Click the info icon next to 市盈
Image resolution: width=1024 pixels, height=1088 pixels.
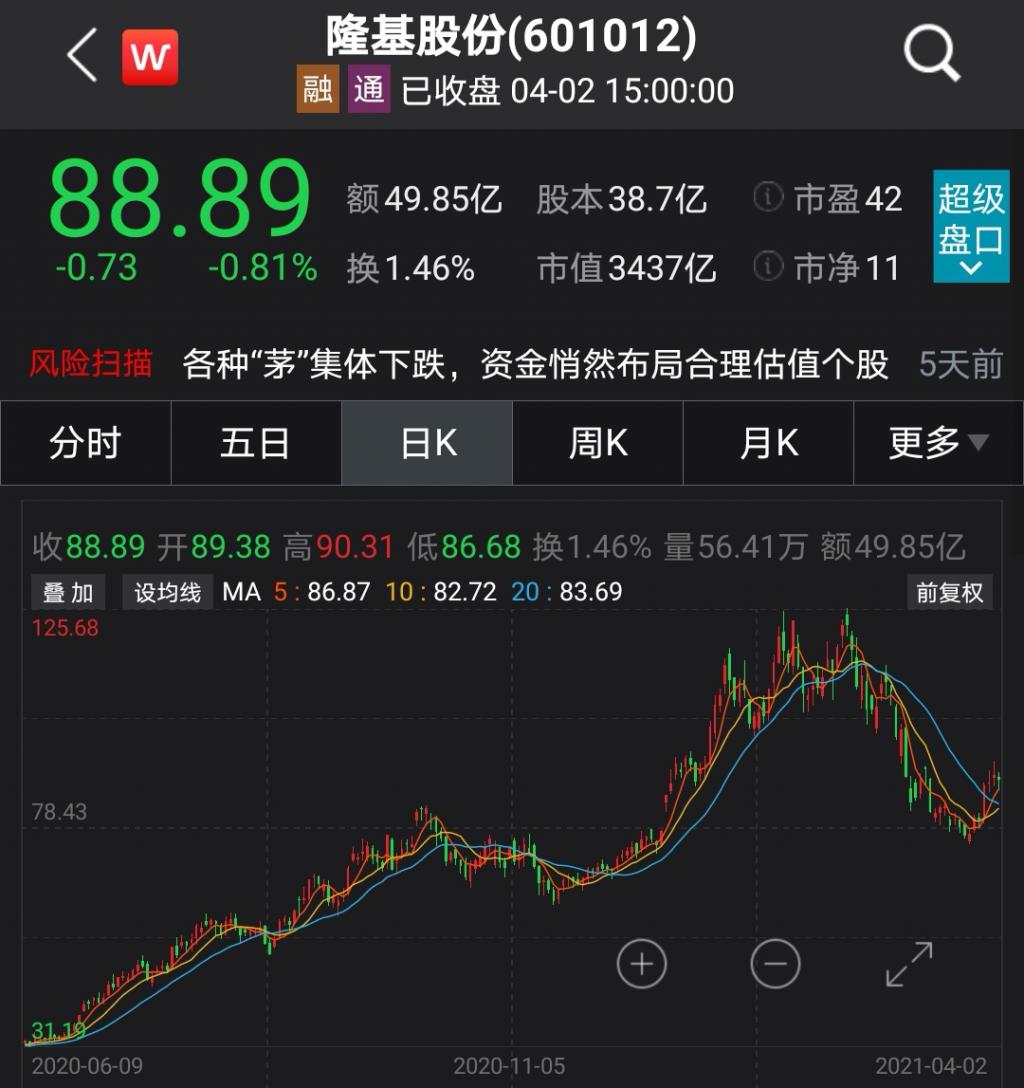coord(766,198)
